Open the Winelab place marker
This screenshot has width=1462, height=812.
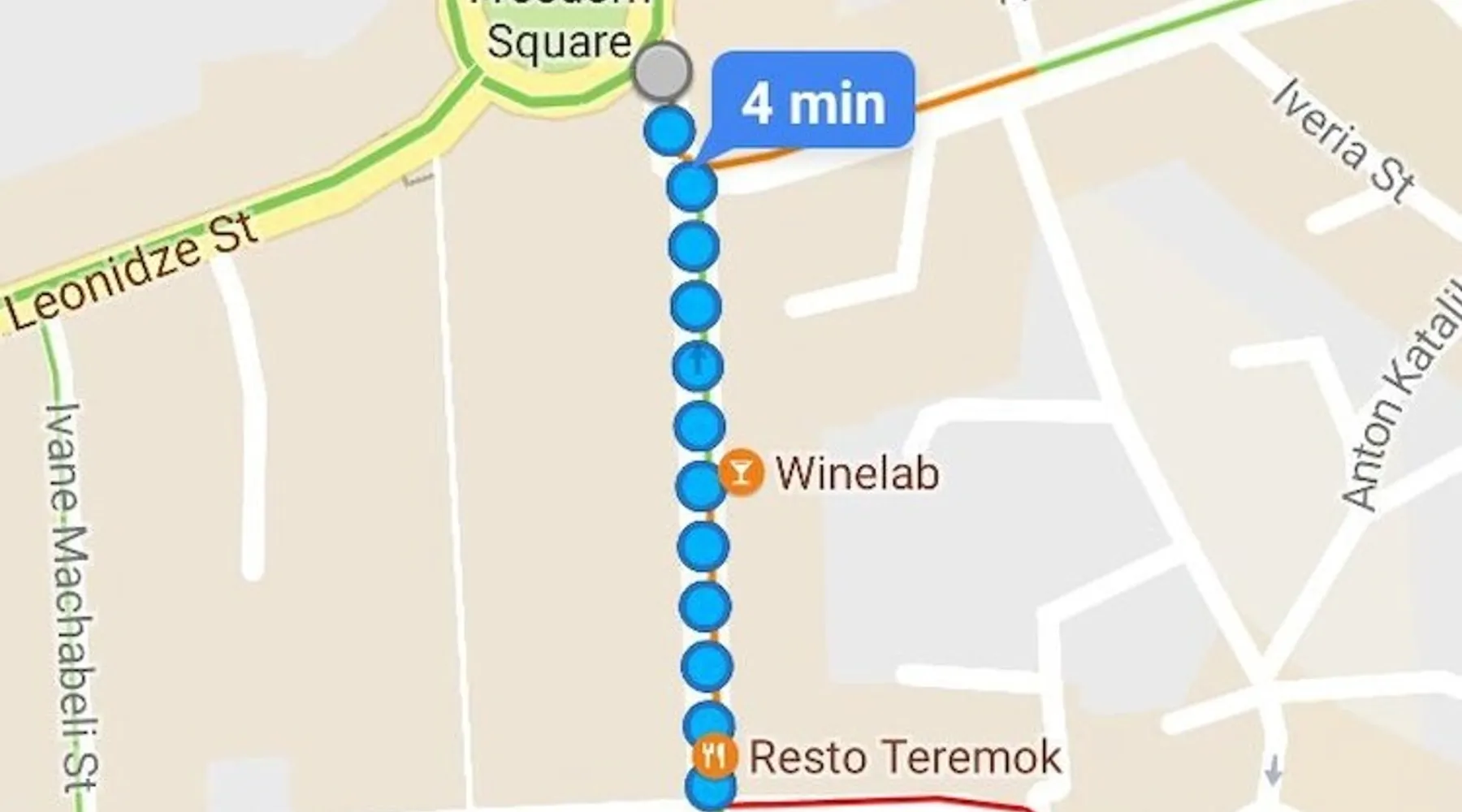pos(741,472)
